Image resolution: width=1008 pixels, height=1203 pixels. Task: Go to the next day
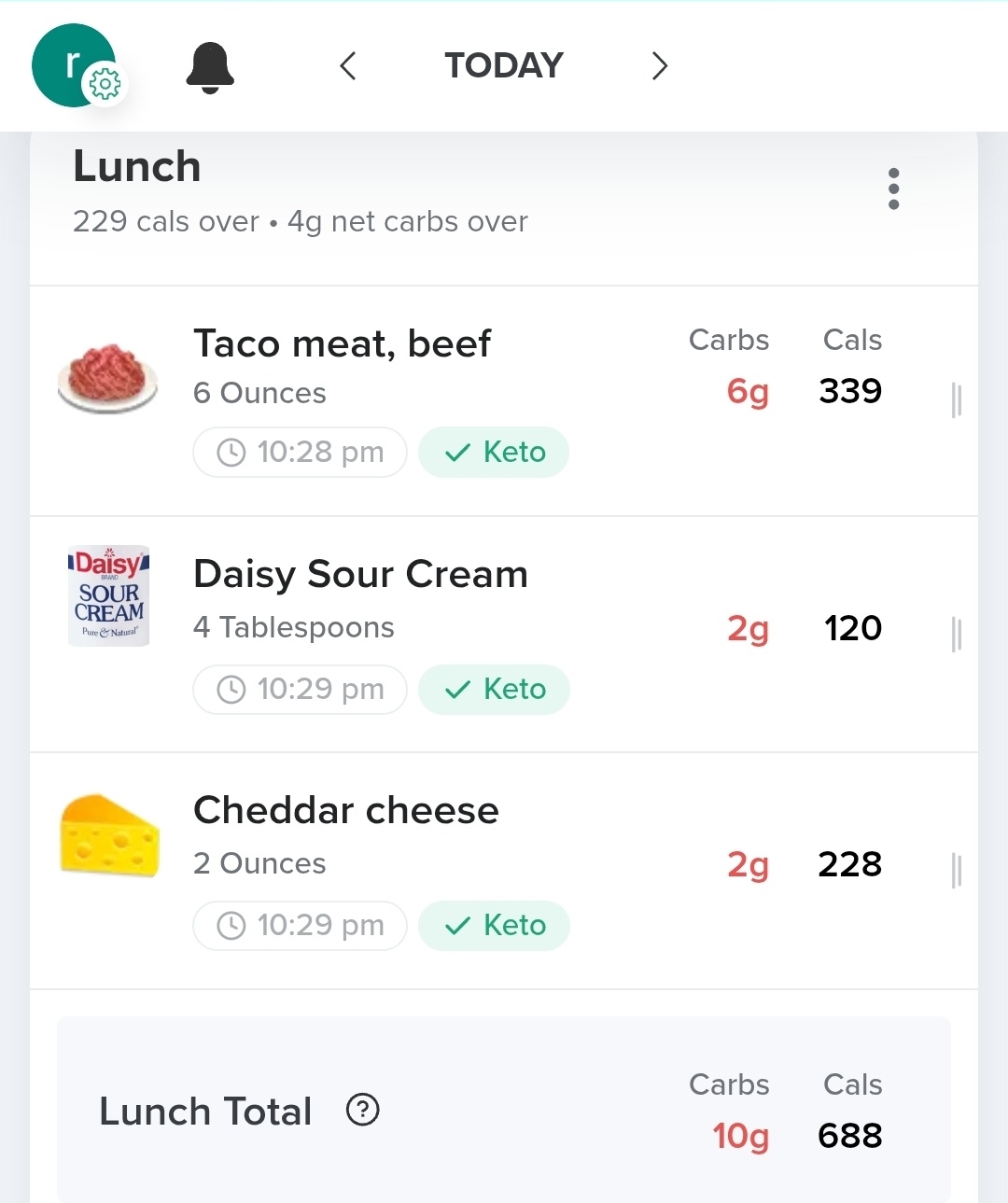659,66
